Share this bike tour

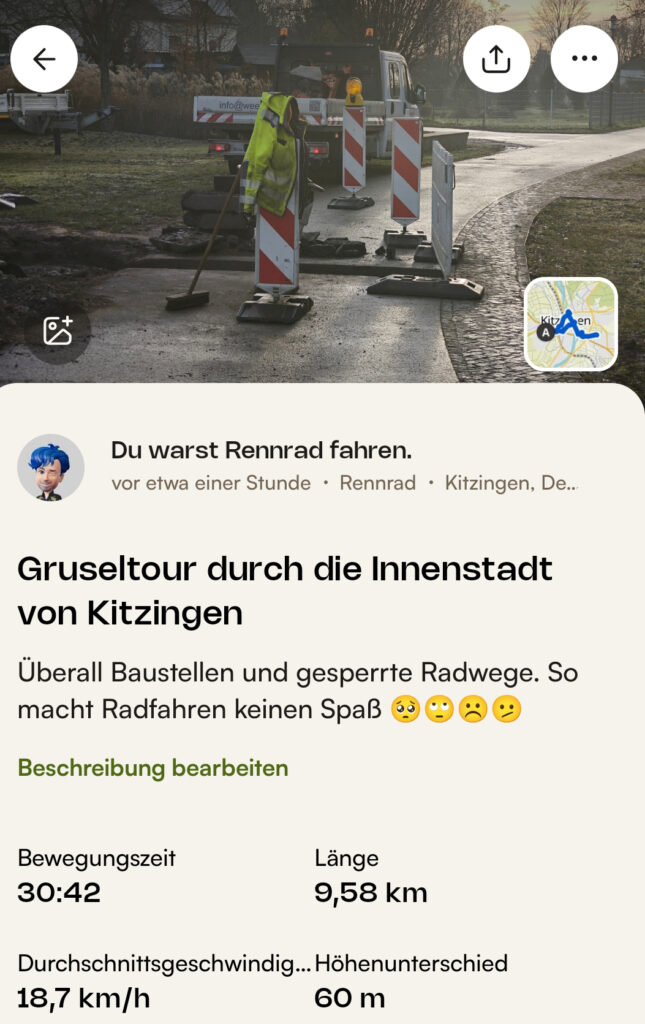[x=496, y=59]
